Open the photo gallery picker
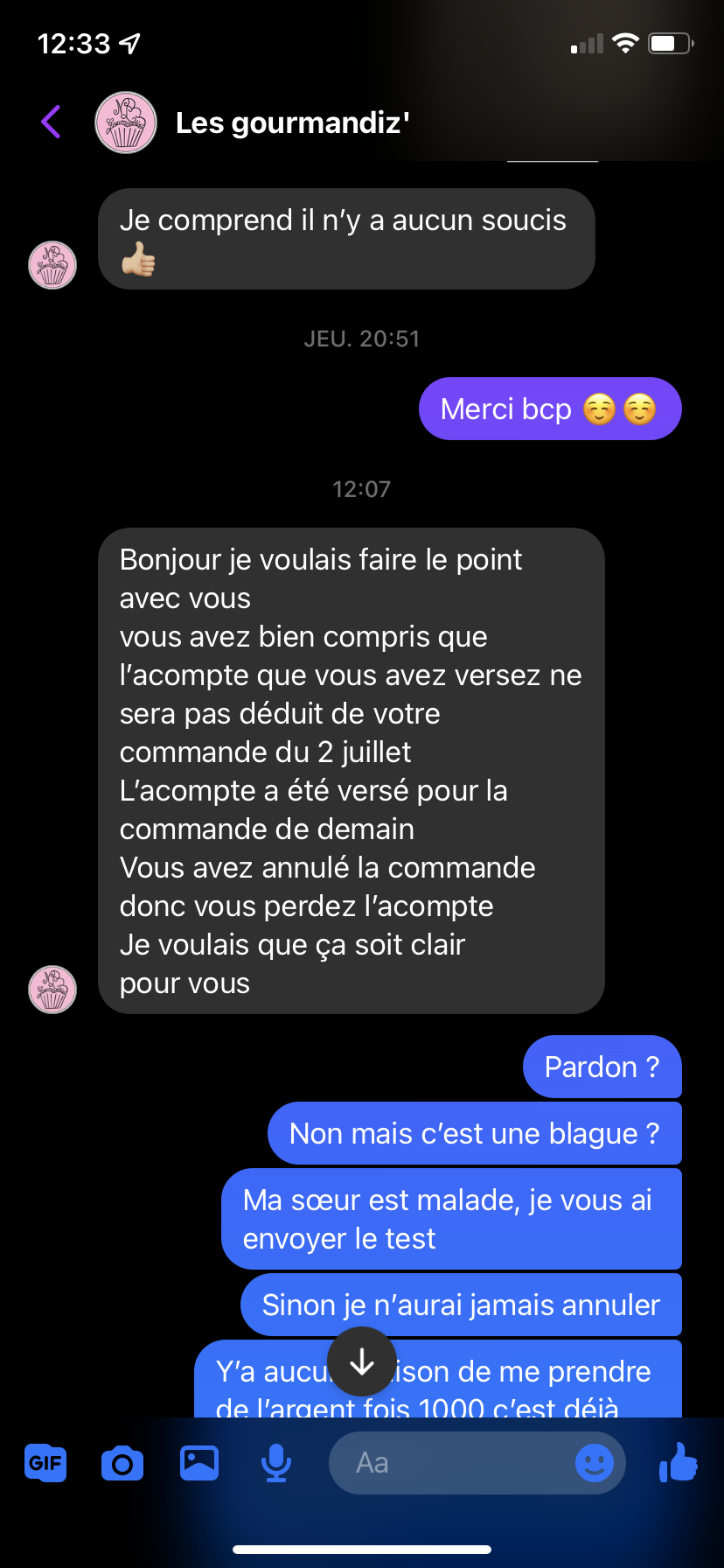The height and width of the screenshot is (1568, 724). point(199,1462)
